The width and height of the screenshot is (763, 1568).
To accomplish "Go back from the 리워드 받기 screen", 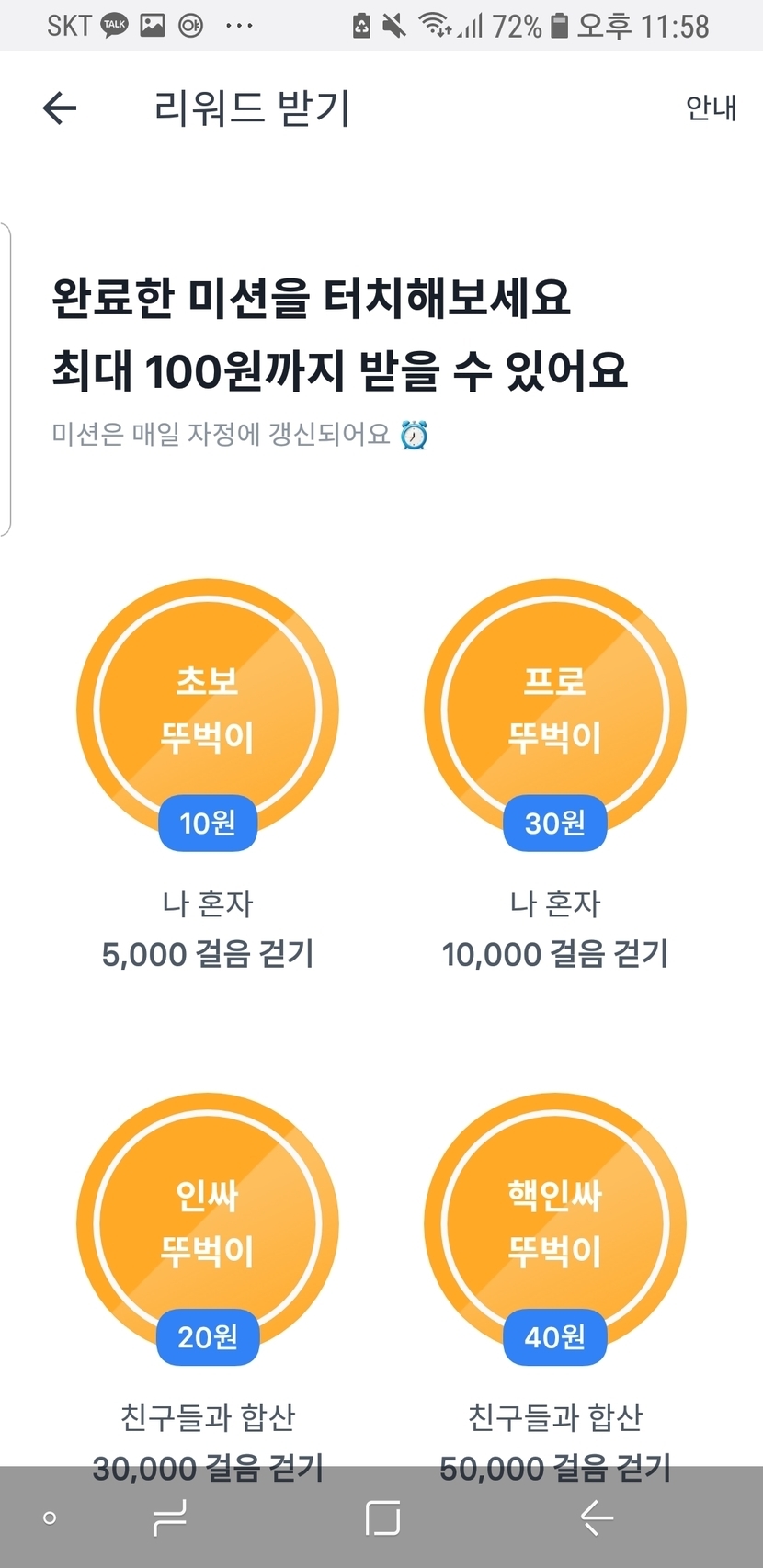I will click(60, 108).
